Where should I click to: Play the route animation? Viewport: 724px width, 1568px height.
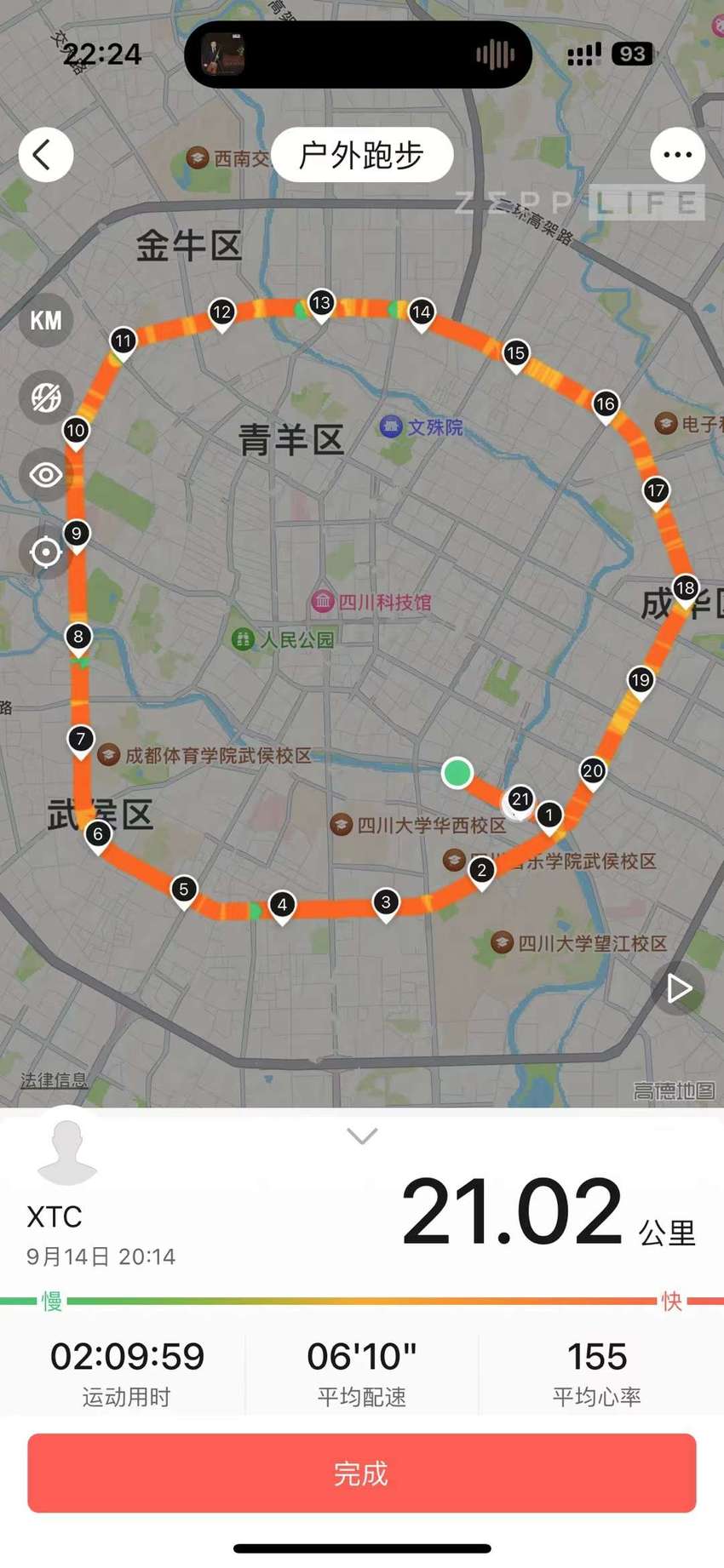[678, 989]
